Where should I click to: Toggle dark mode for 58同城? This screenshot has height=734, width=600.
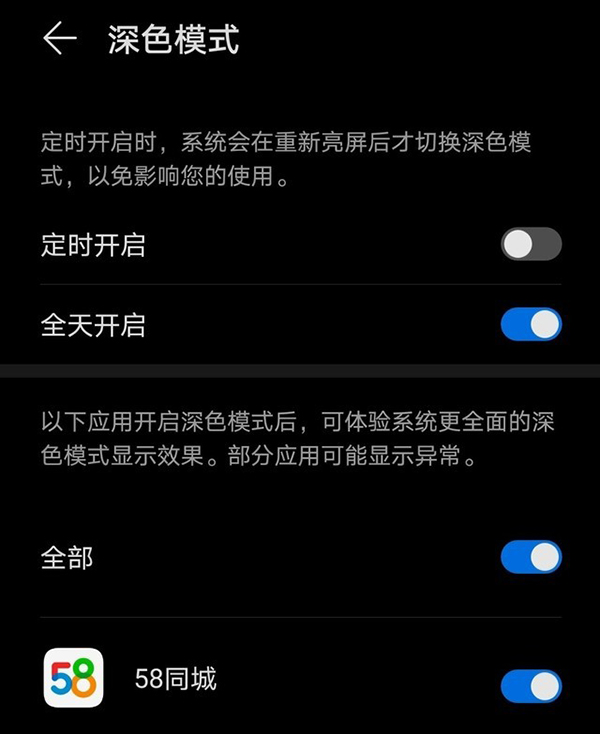click(531, 685)
